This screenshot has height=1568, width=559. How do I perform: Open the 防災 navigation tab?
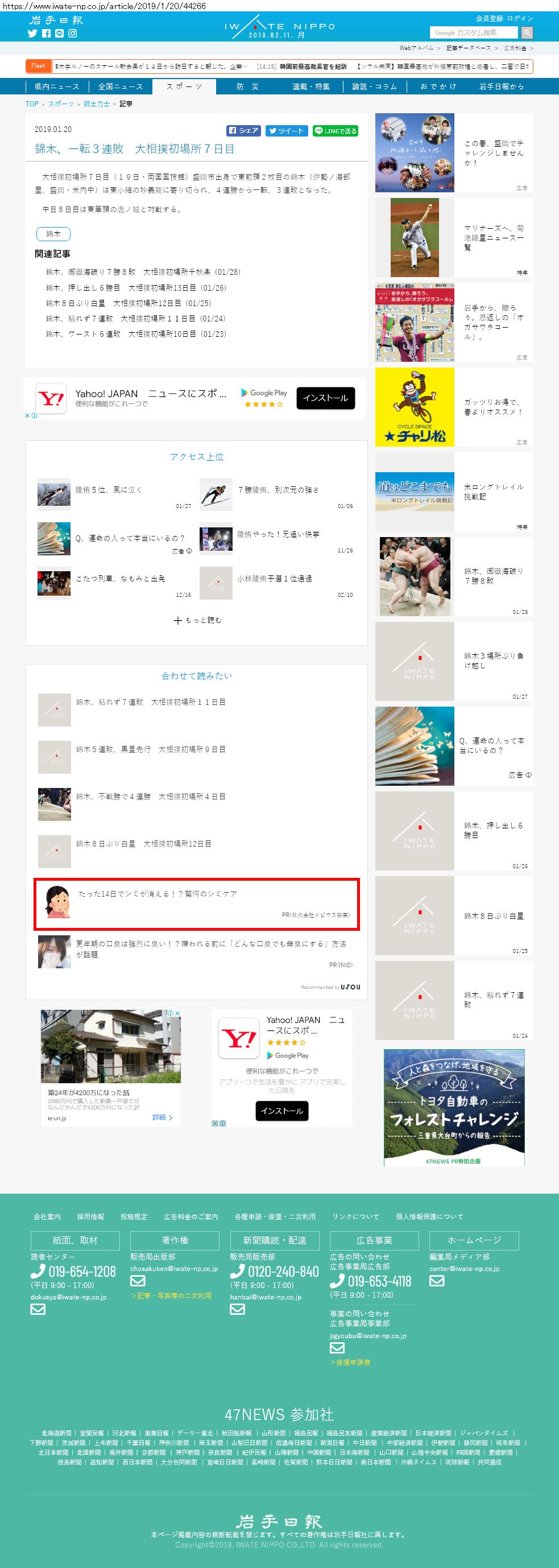[x=247, y=86]
